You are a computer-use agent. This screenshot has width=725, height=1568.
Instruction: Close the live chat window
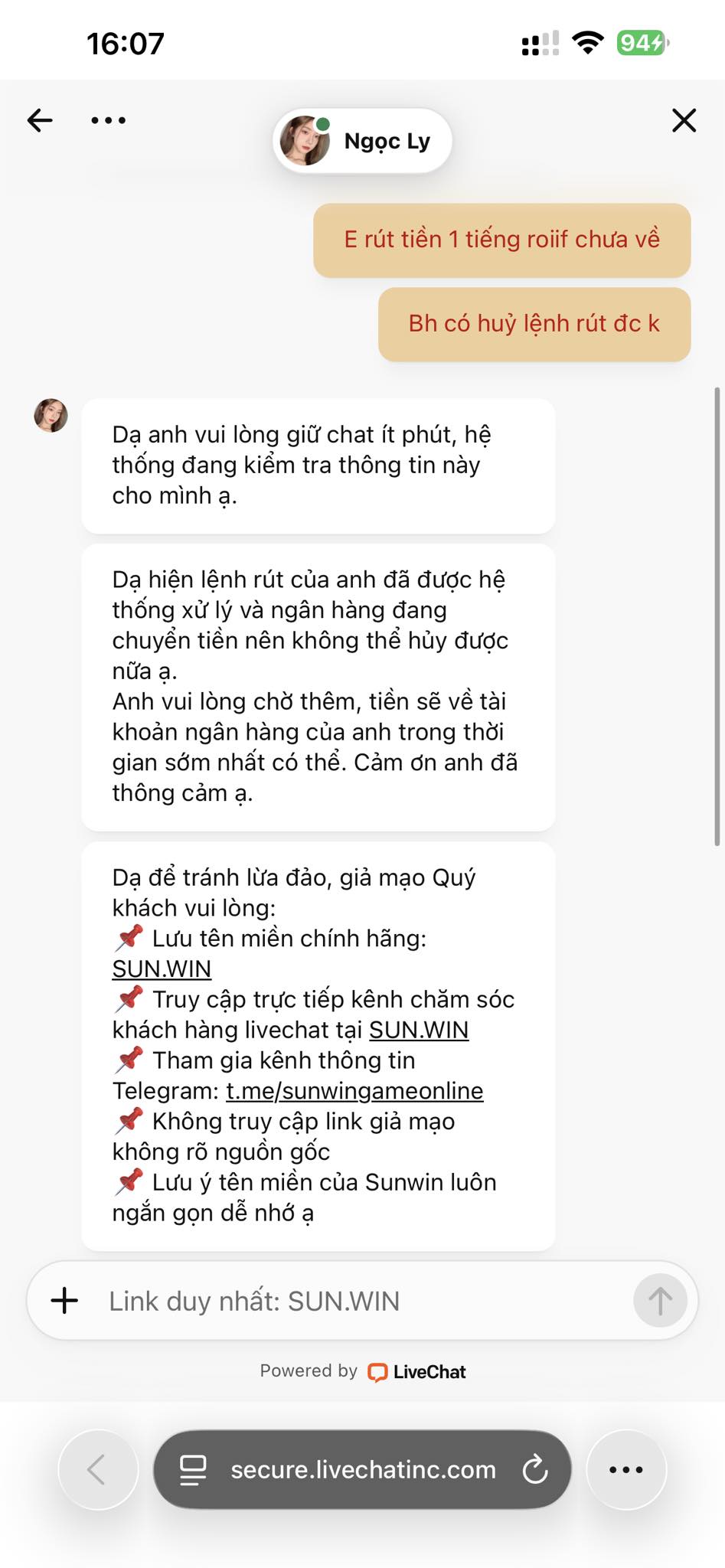(x=684, y=120)
